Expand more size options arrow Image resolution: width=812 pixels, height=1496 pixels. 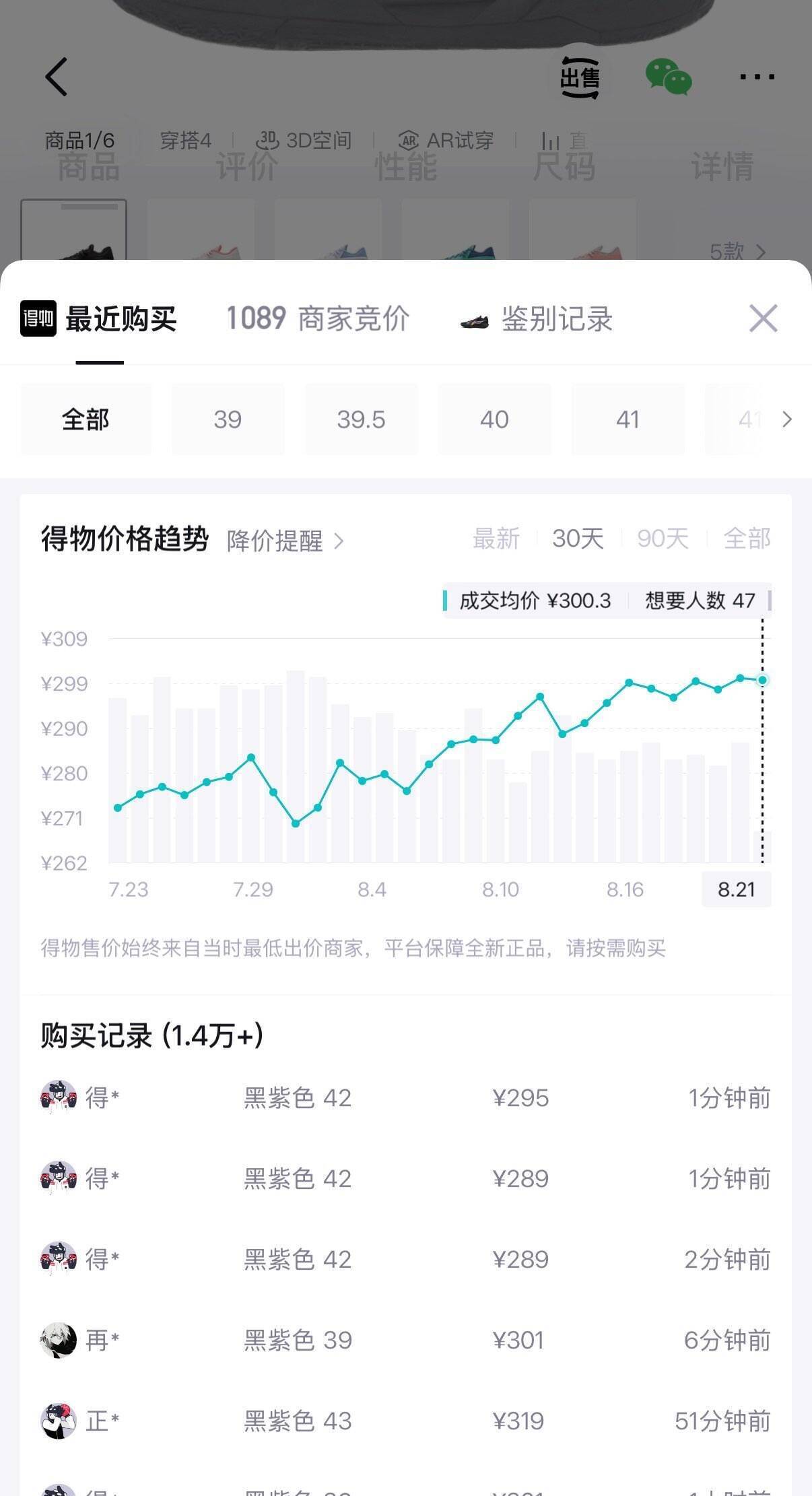786,419
